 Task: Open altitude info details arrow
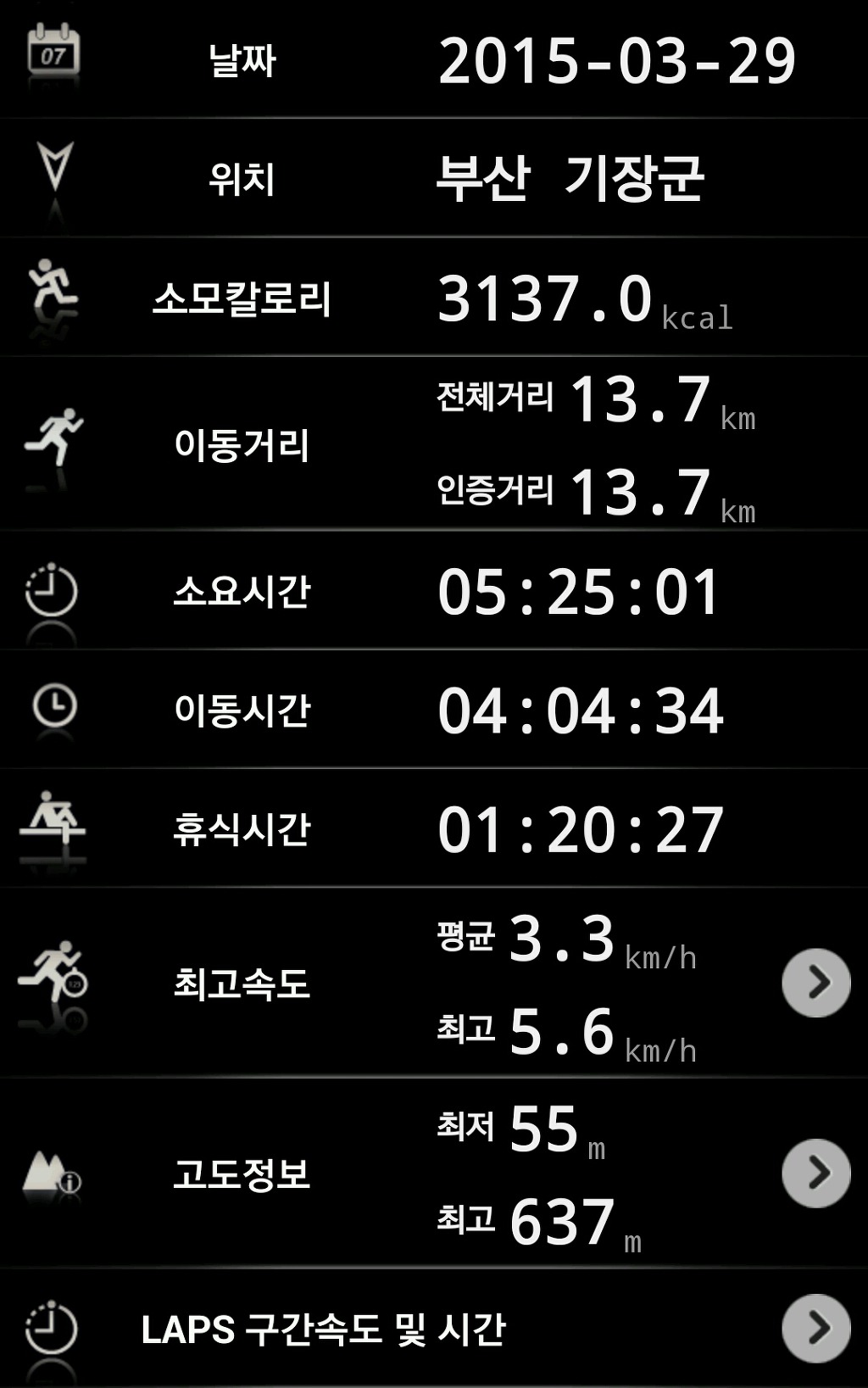click(x=815, y=1173)
